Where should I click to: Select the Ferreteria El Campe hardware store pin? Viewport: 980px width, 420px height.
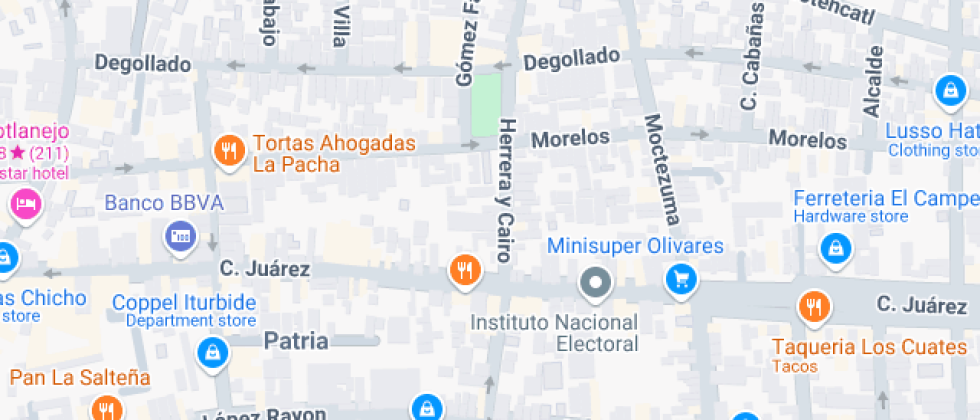tap(835, 247)
